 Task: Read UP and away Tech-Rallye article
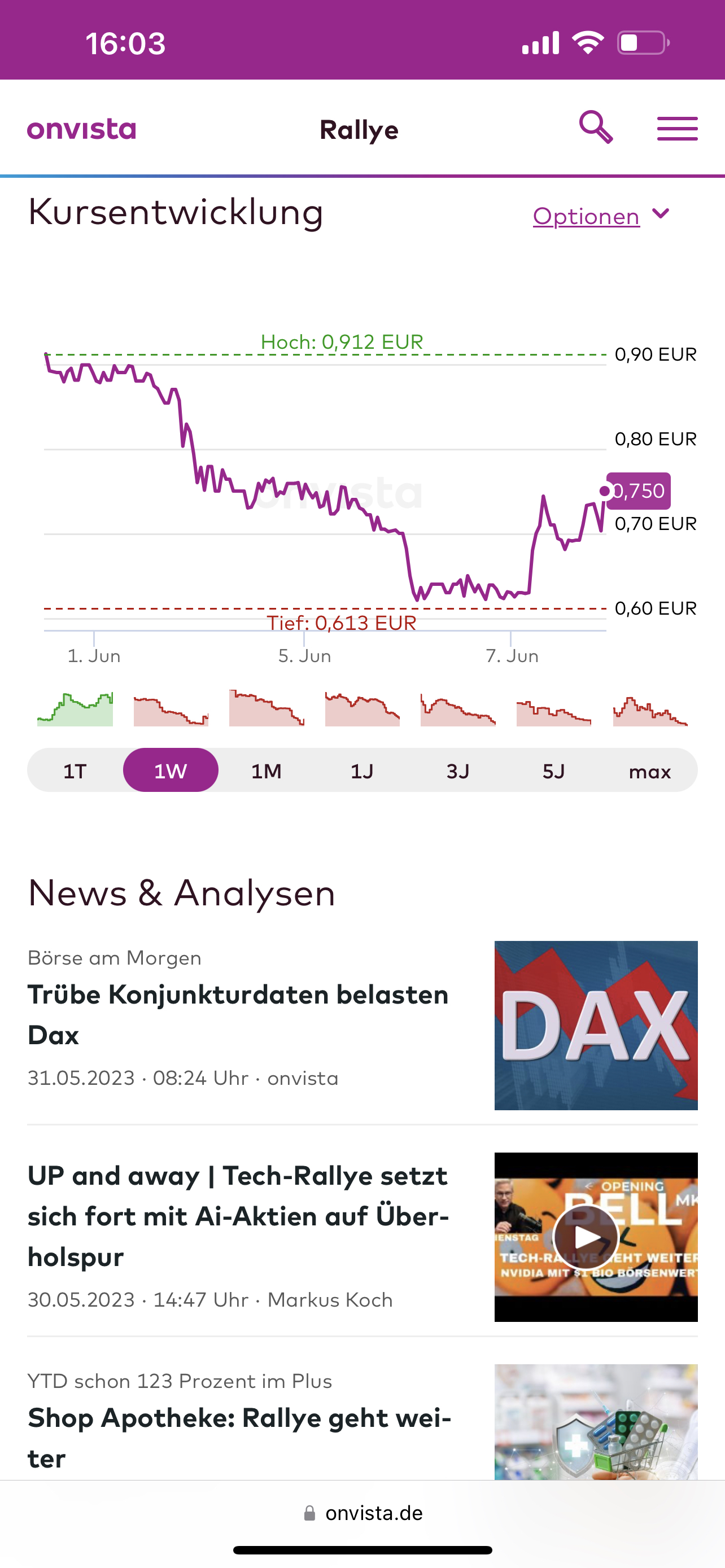click(238, 1216)
